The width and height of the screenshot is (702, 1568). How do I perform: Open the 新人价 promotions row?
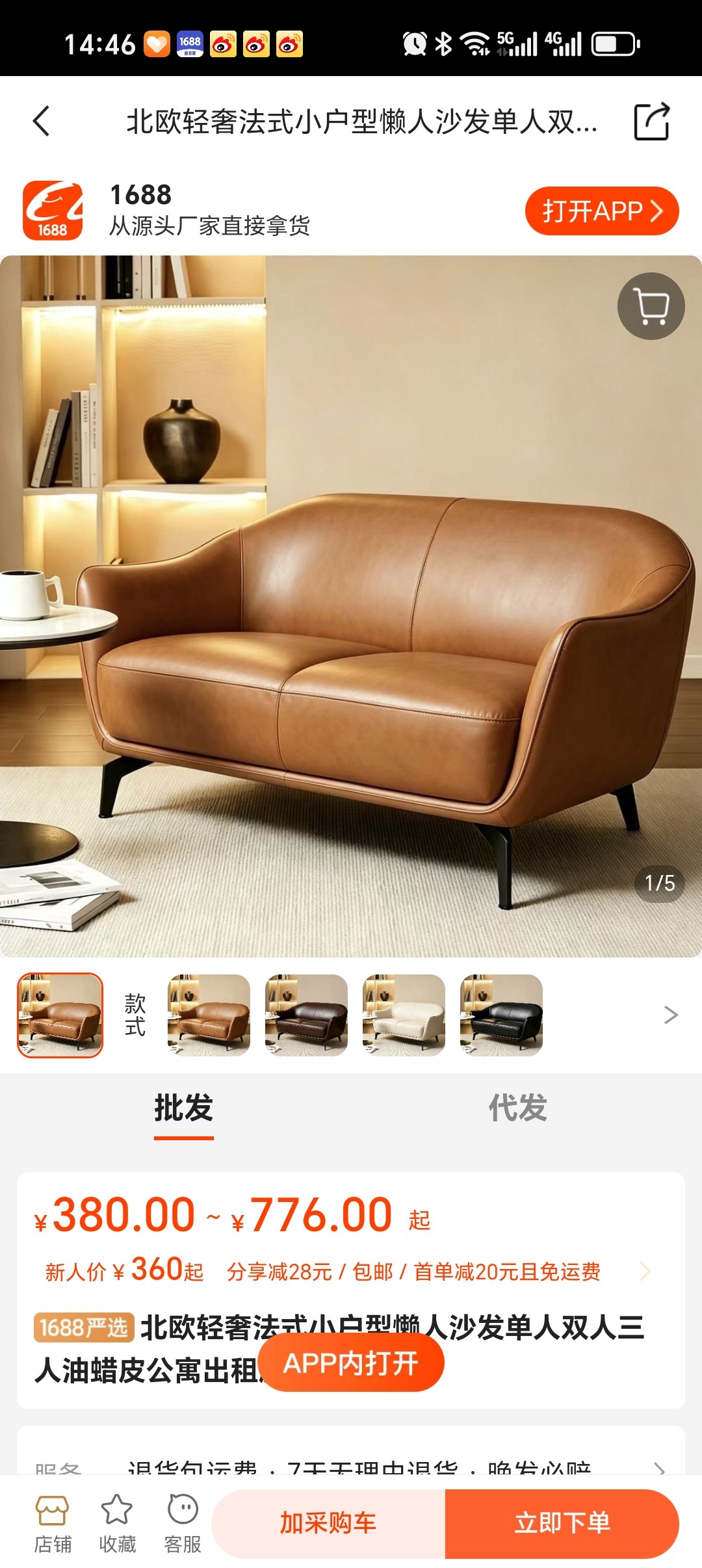point(348,1270)
